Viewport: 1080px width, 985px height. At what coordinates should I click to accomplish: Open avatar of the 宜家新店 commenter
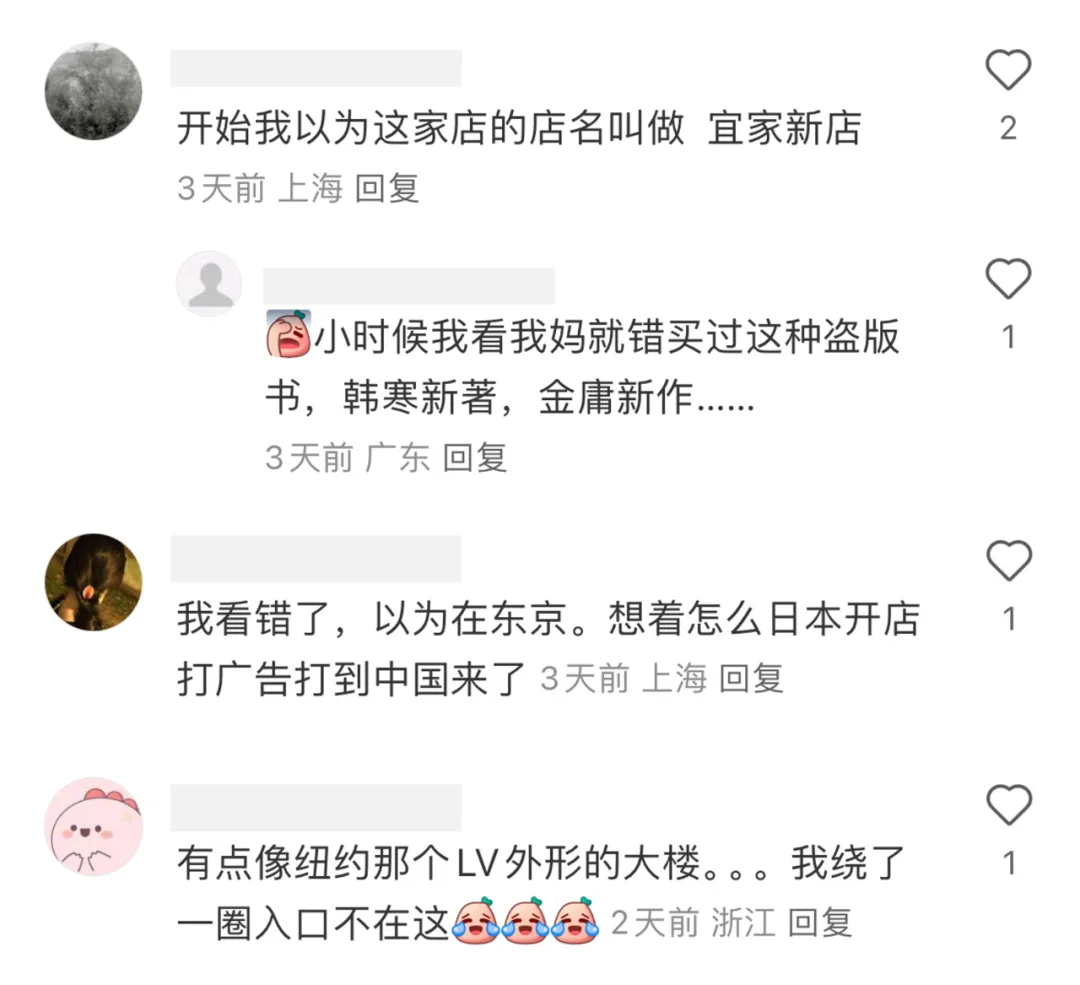pos(93,91)
